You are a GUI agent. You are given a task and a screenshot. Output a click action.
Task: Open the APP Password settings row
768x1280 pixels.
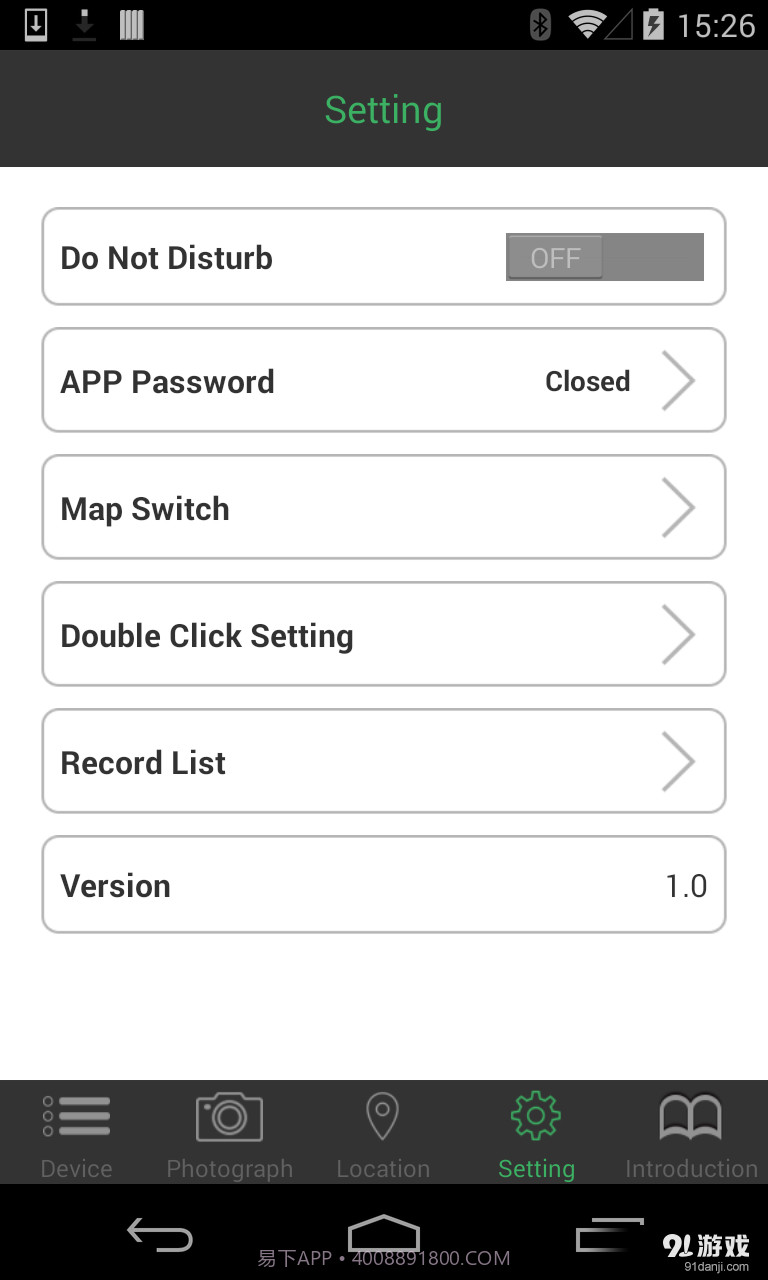click(383, 380)
